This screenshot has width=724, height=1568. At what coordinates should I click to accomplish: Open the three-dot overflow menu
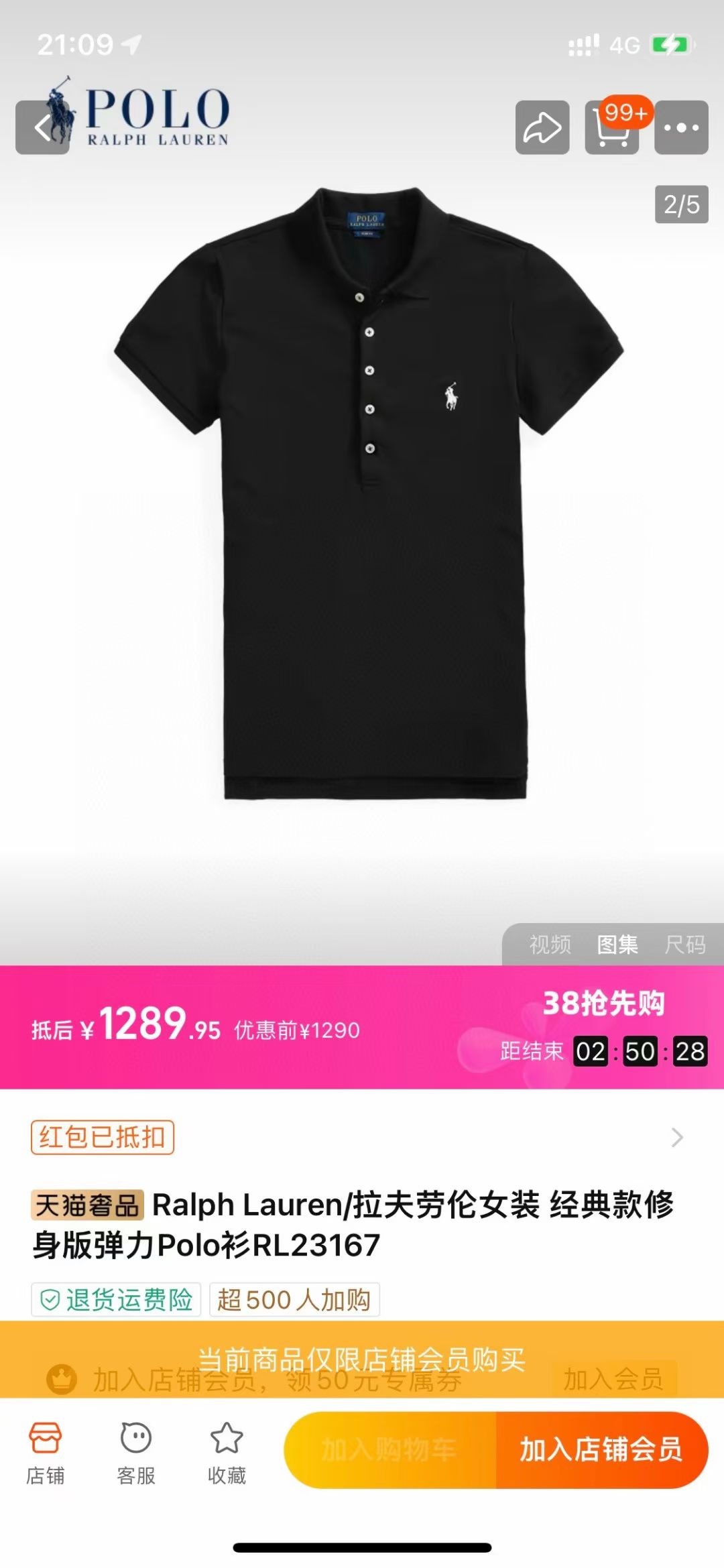pyautogui.click(x=681, y=127)
